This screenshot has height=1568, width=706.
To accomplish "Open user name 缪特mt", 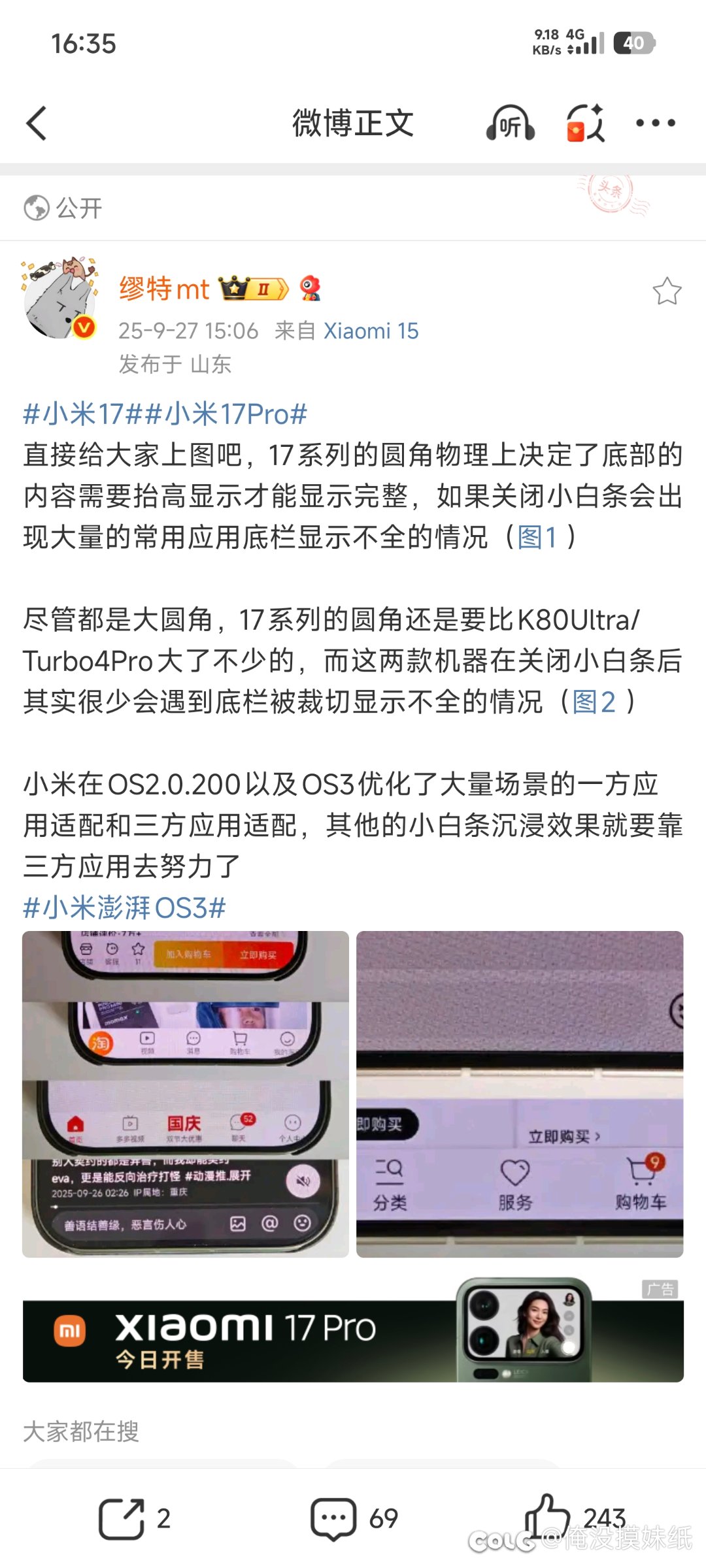I will [x=163, y=289].
